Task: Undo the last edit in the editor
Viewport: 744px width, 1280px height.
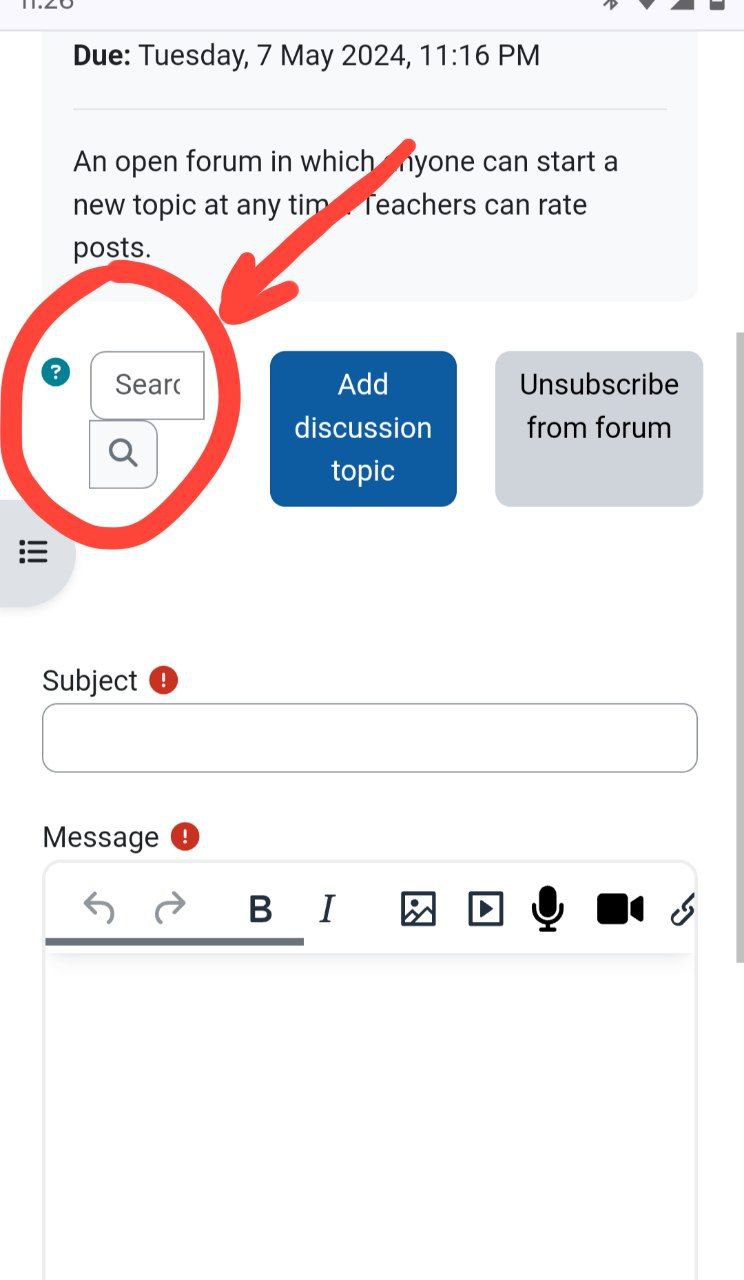Action: pyautogui.click(x=98, y=908)
